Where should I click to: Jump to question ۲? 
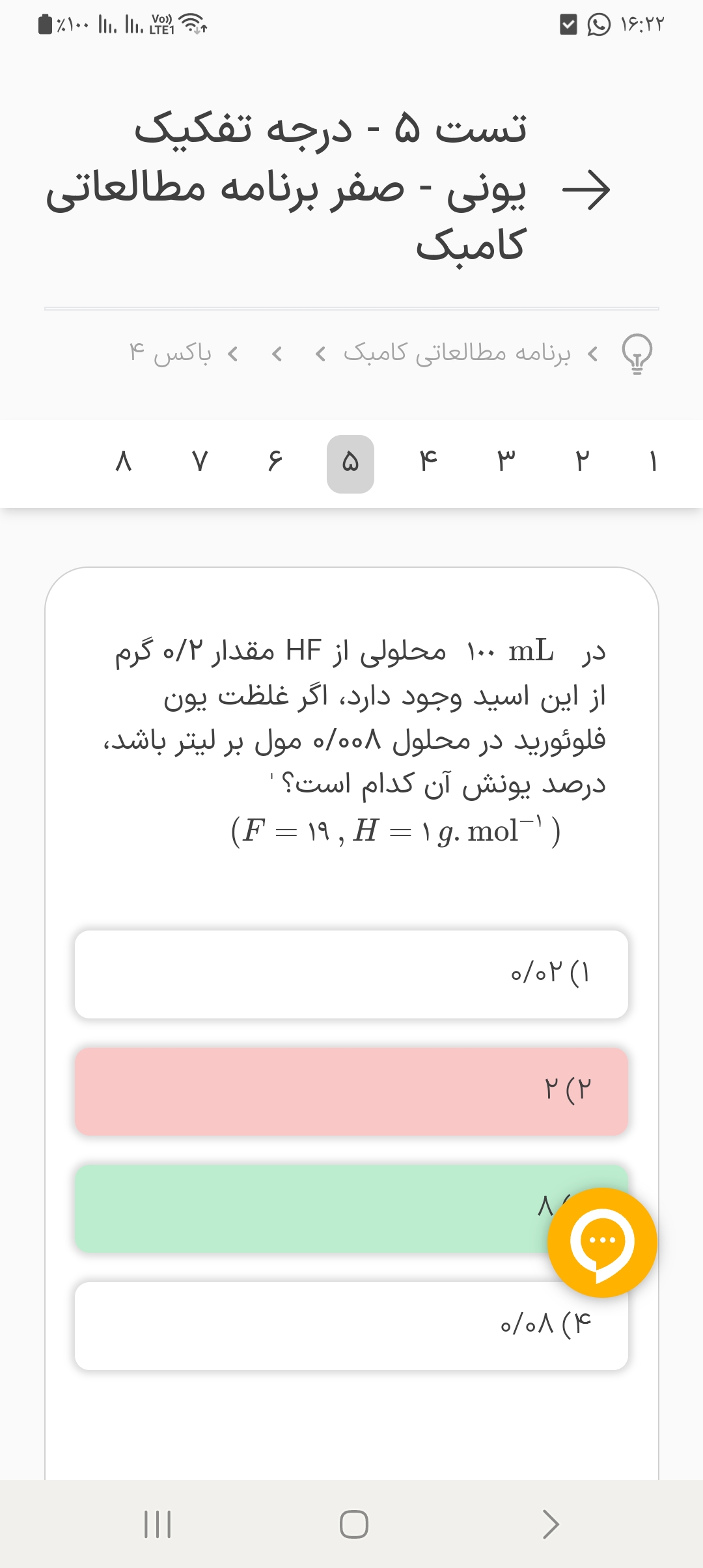[582, 462]
